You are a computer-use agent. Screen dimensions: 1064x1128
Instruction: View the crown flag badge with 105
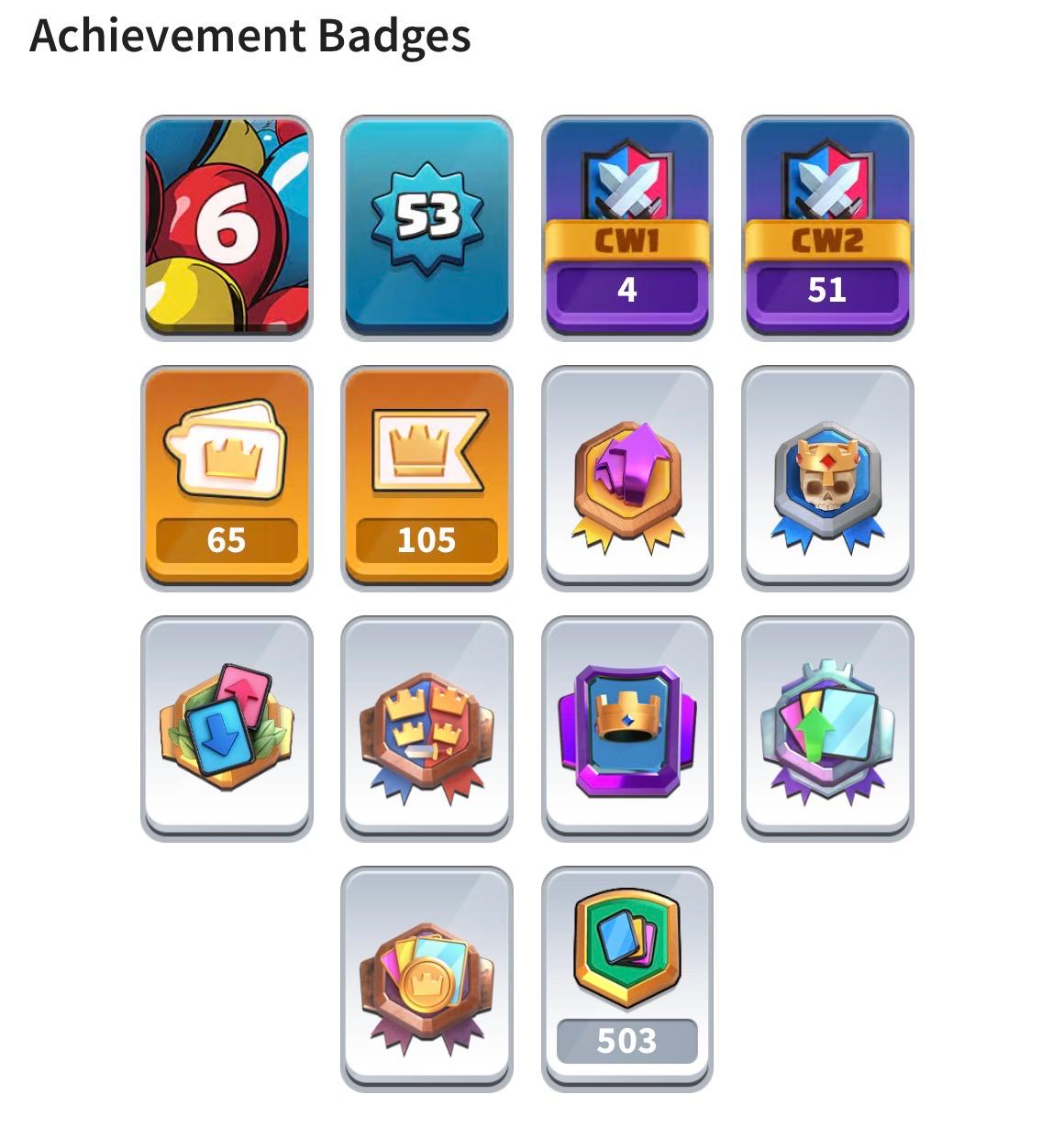point(427,478)
